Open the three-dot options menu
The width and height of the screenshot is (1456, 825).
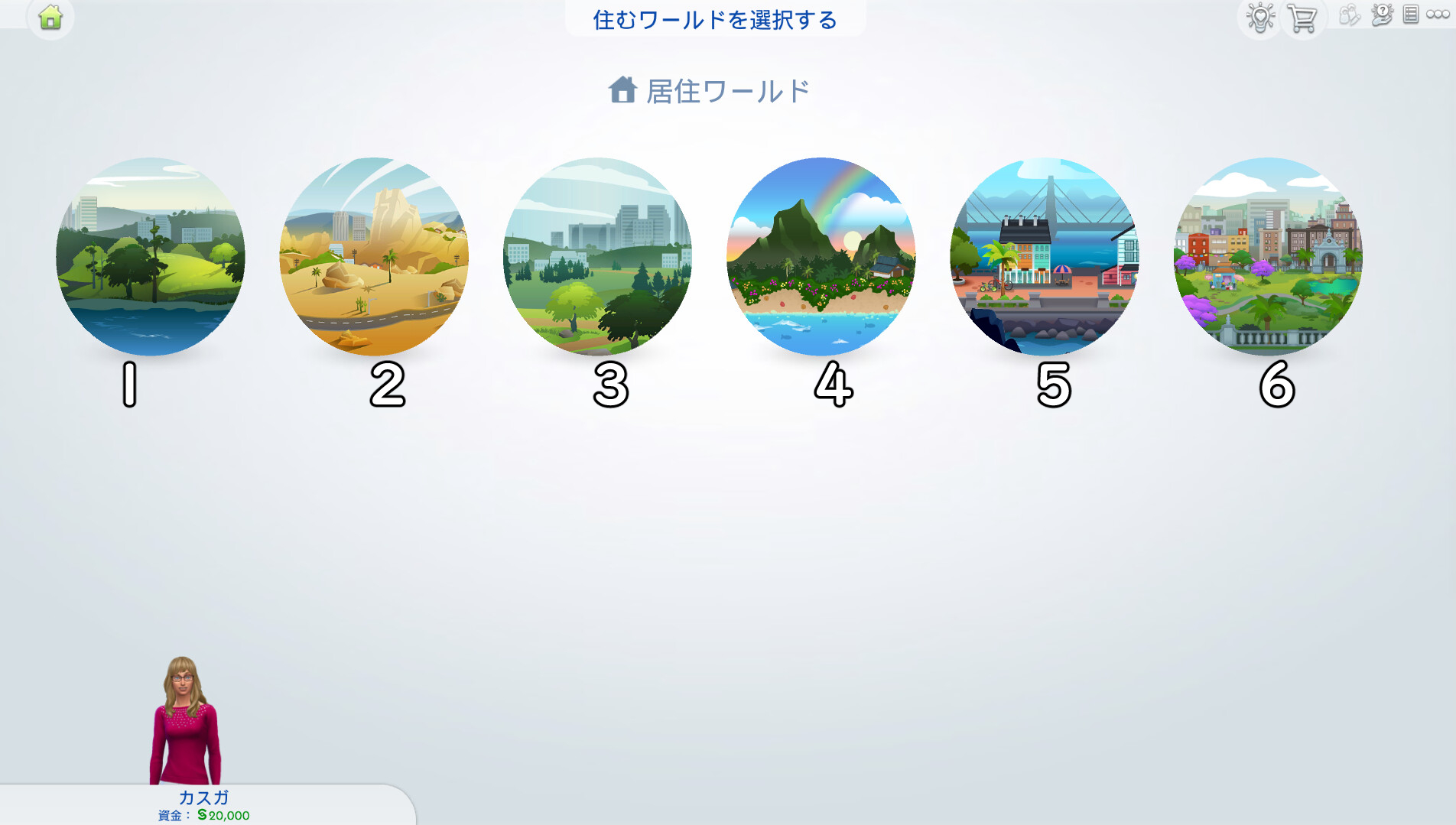click(x=1438, y=15)
